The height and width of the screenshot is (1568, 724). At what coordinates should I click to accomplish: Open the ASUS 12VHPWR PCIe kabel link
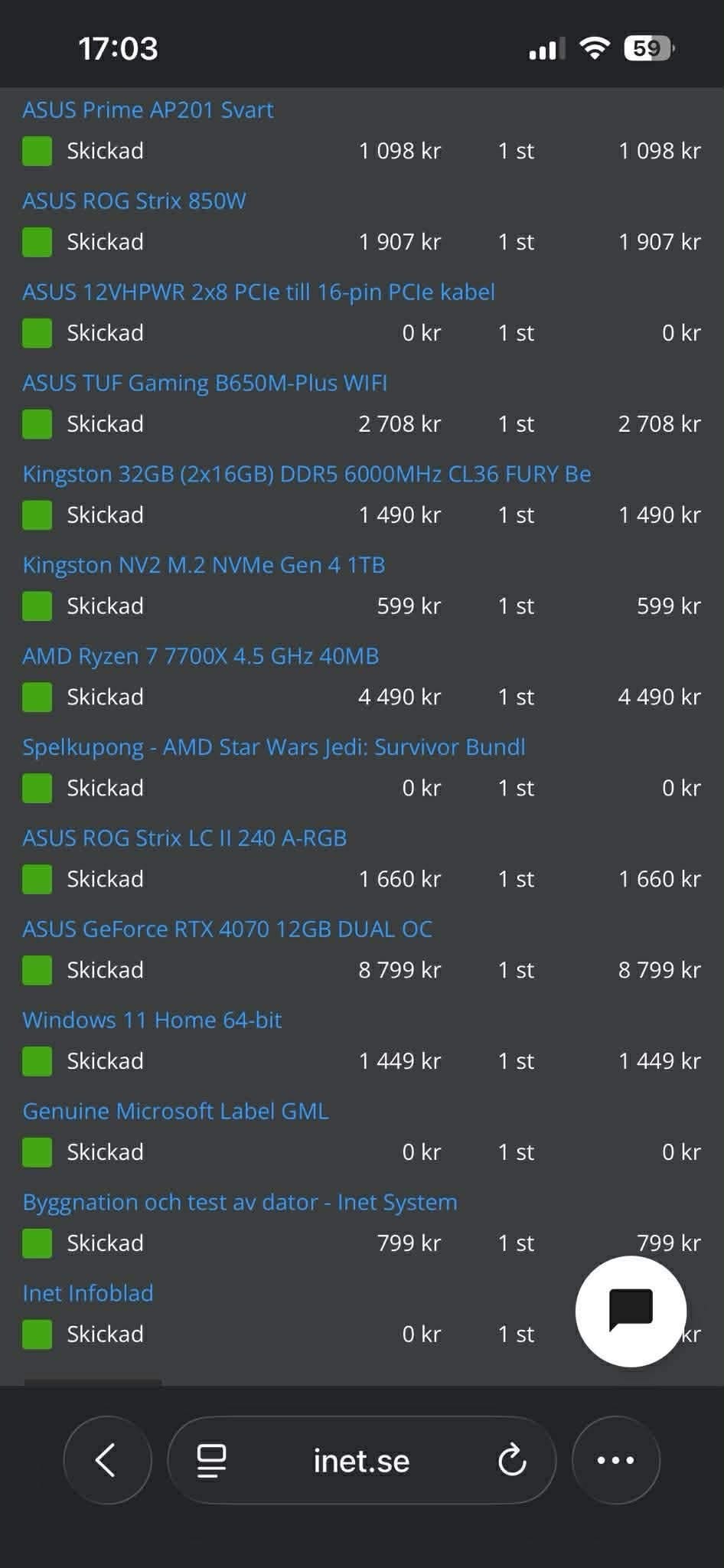click(x=259, y=292)
